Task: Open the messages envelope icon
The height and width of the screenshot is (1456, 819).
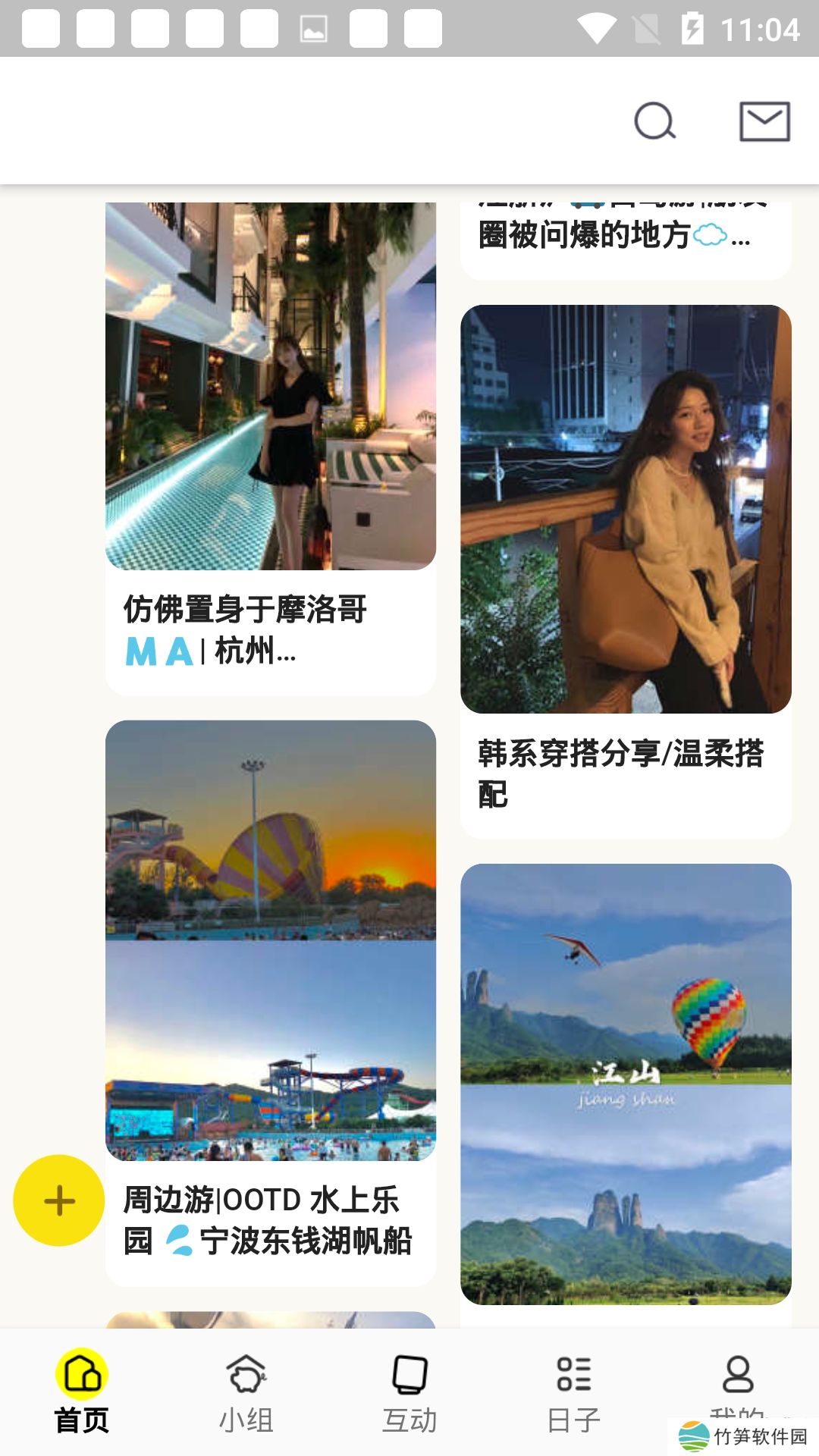Action: [x=764, y=121]
